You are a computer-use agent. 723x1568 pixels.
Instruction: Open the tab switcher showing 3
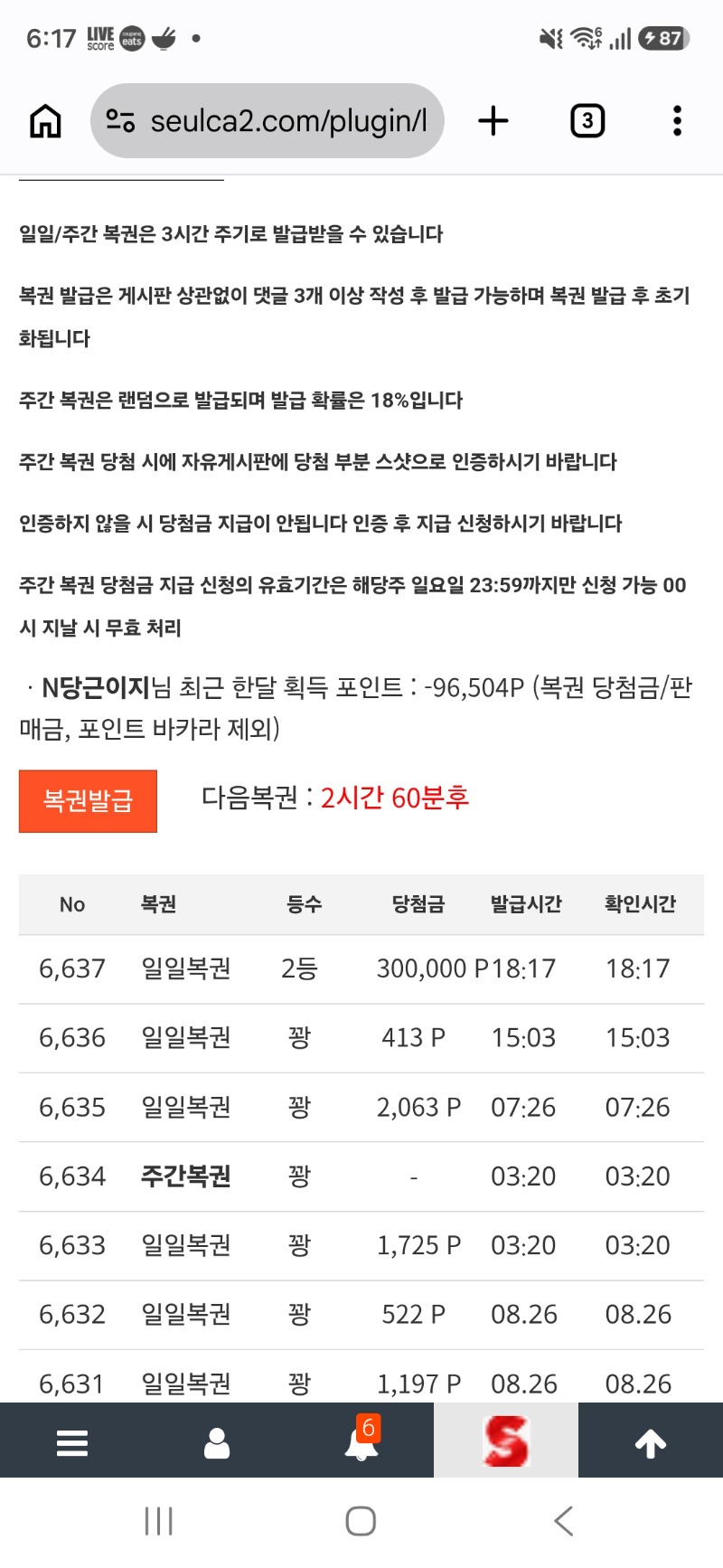(x=587, y=120)
